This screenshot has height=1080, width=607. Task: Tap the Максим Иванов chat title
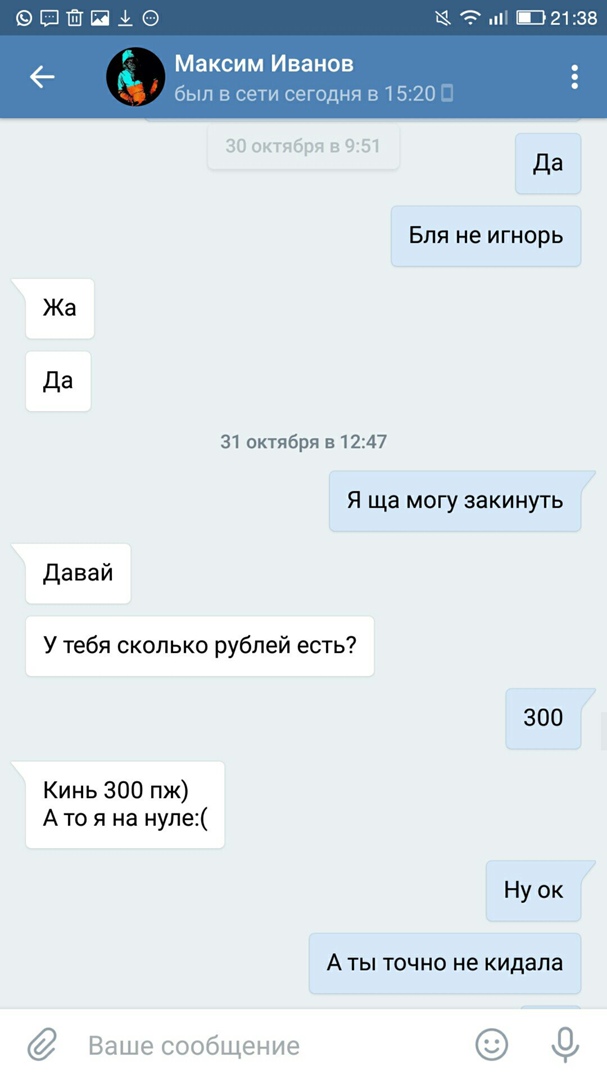pyautogui.click(x=264, y=65)
